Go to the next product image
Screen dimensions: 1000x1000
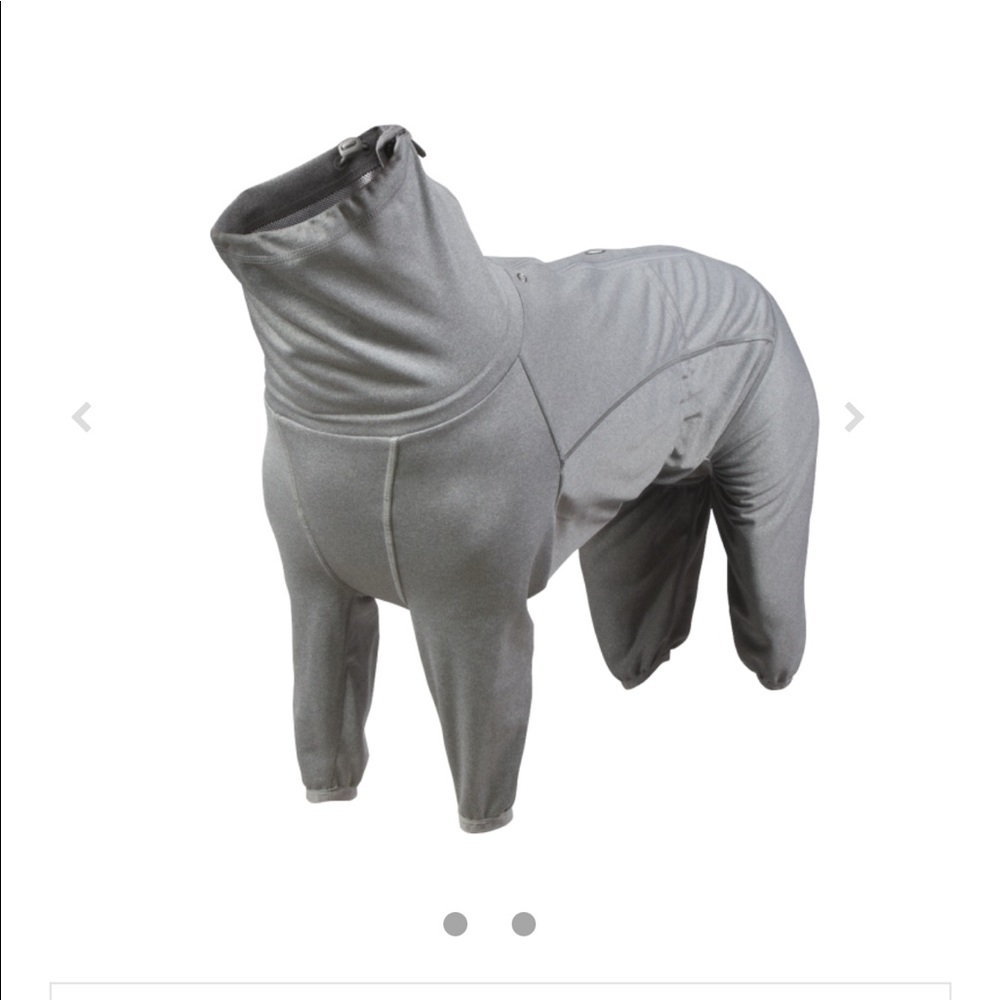click(853, 417)
